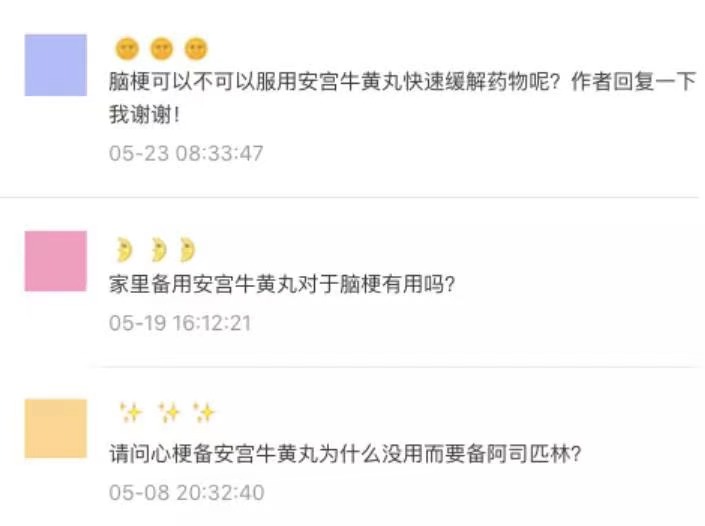Image resolution: width=705 pixels, height=526 pixels.
Task: Open the avatar beside the 心梗 aspirin question
Action: 55,428
